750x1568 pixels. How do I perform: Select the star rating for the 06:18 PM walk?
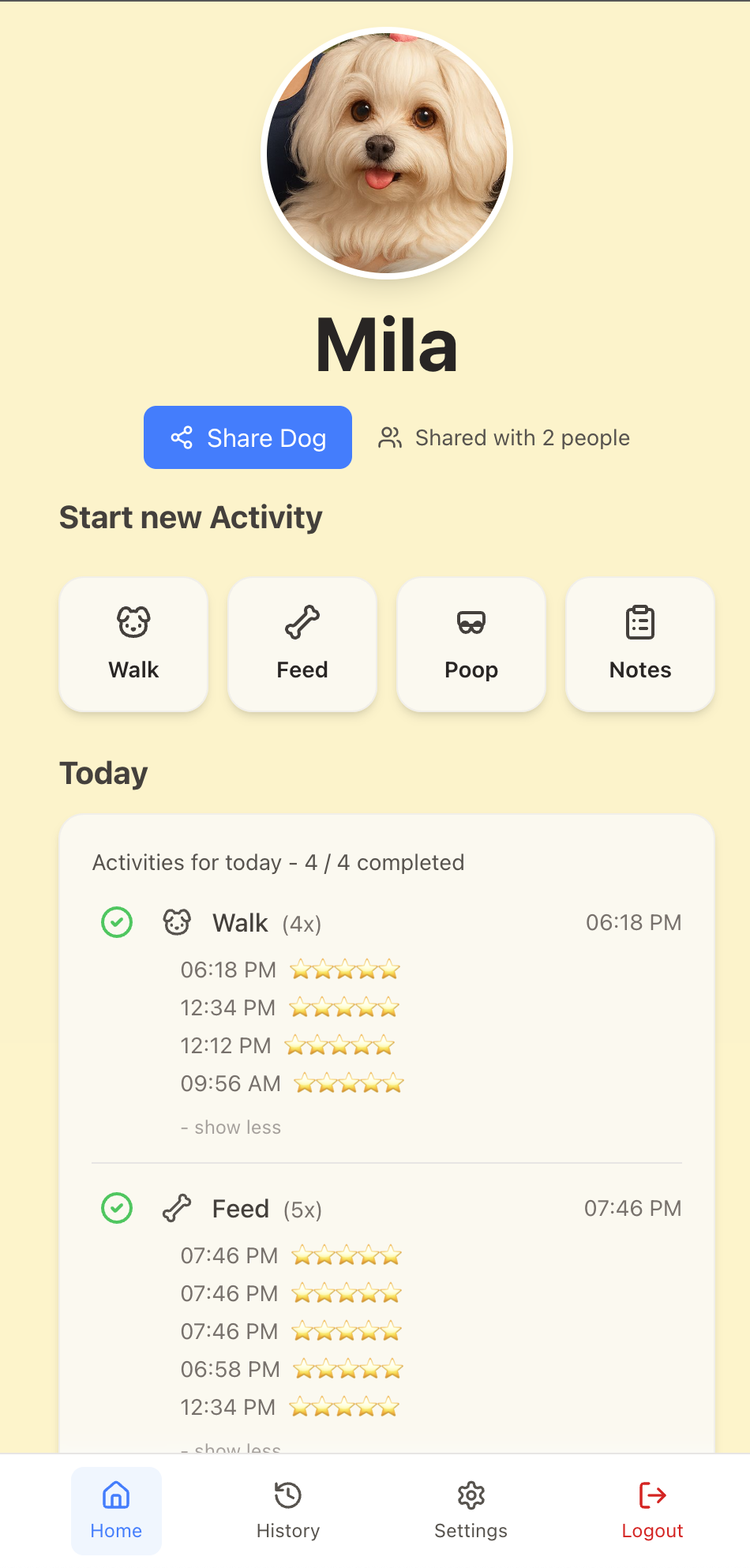point(345,970)
